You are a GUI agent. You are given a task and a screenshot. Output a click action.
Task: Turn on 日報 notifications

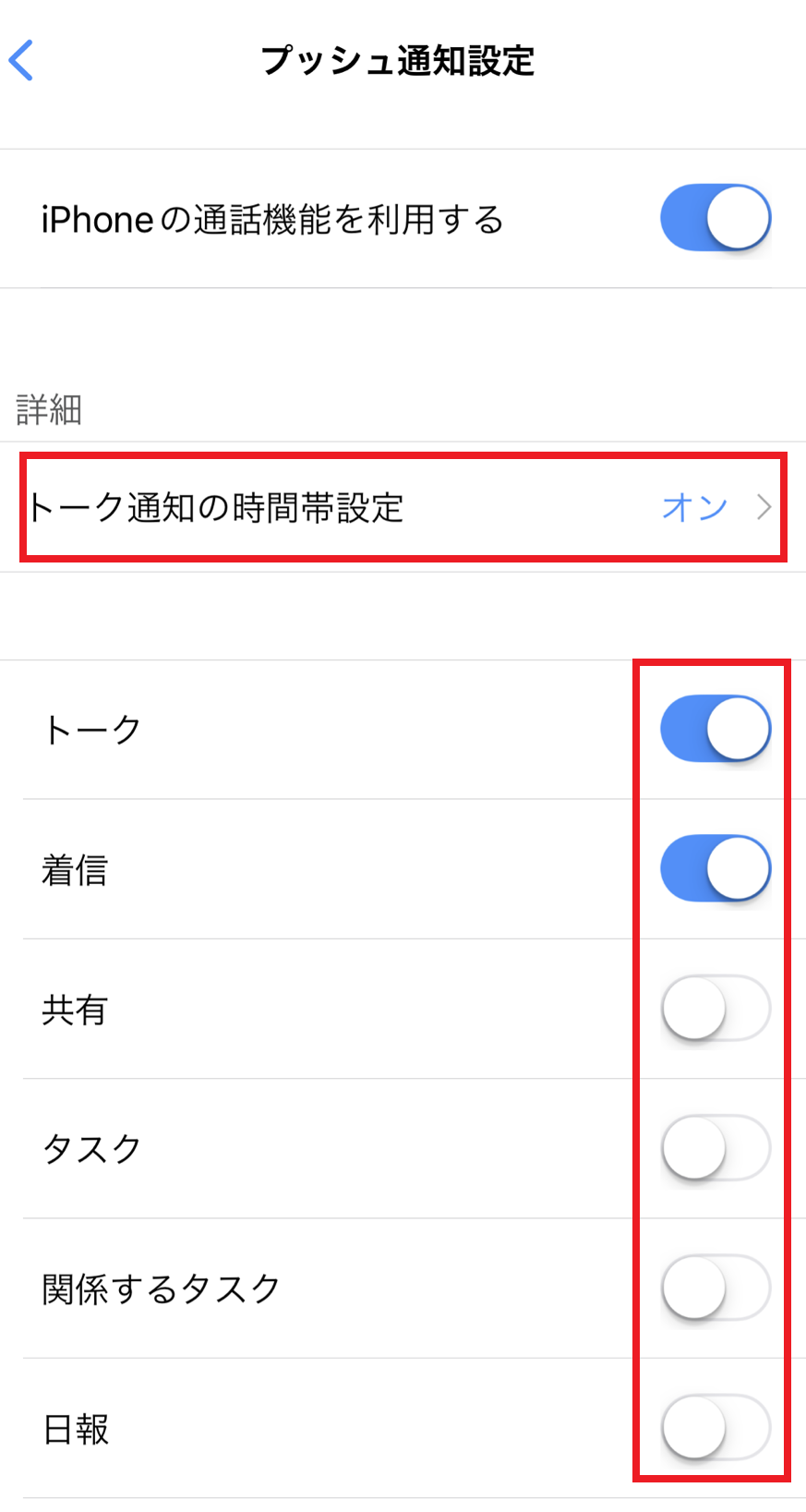click(716, 1428)
